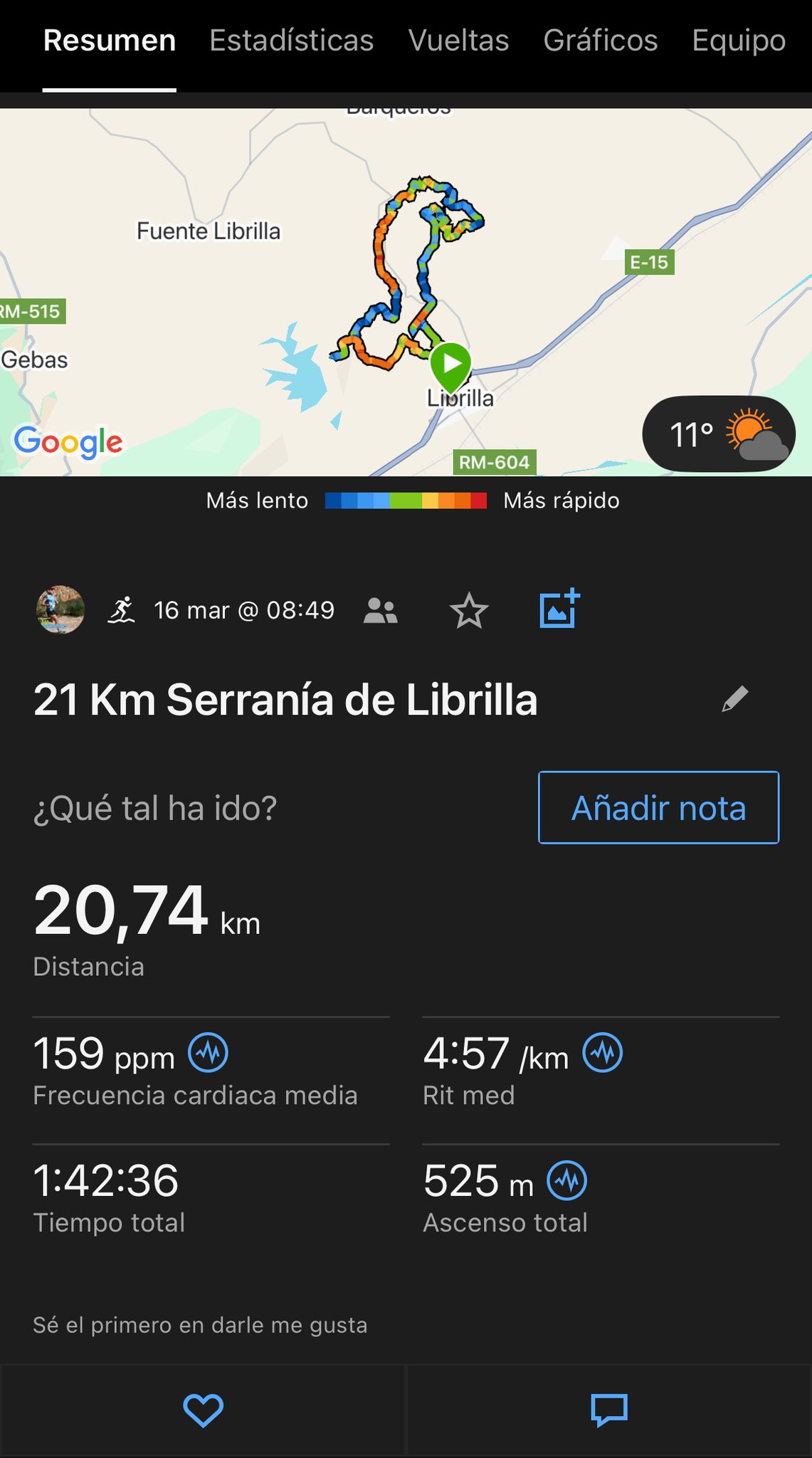Screen dimensions: 812x1458
Task: Open the athlete's profile photo
Action: coord(60,610)
